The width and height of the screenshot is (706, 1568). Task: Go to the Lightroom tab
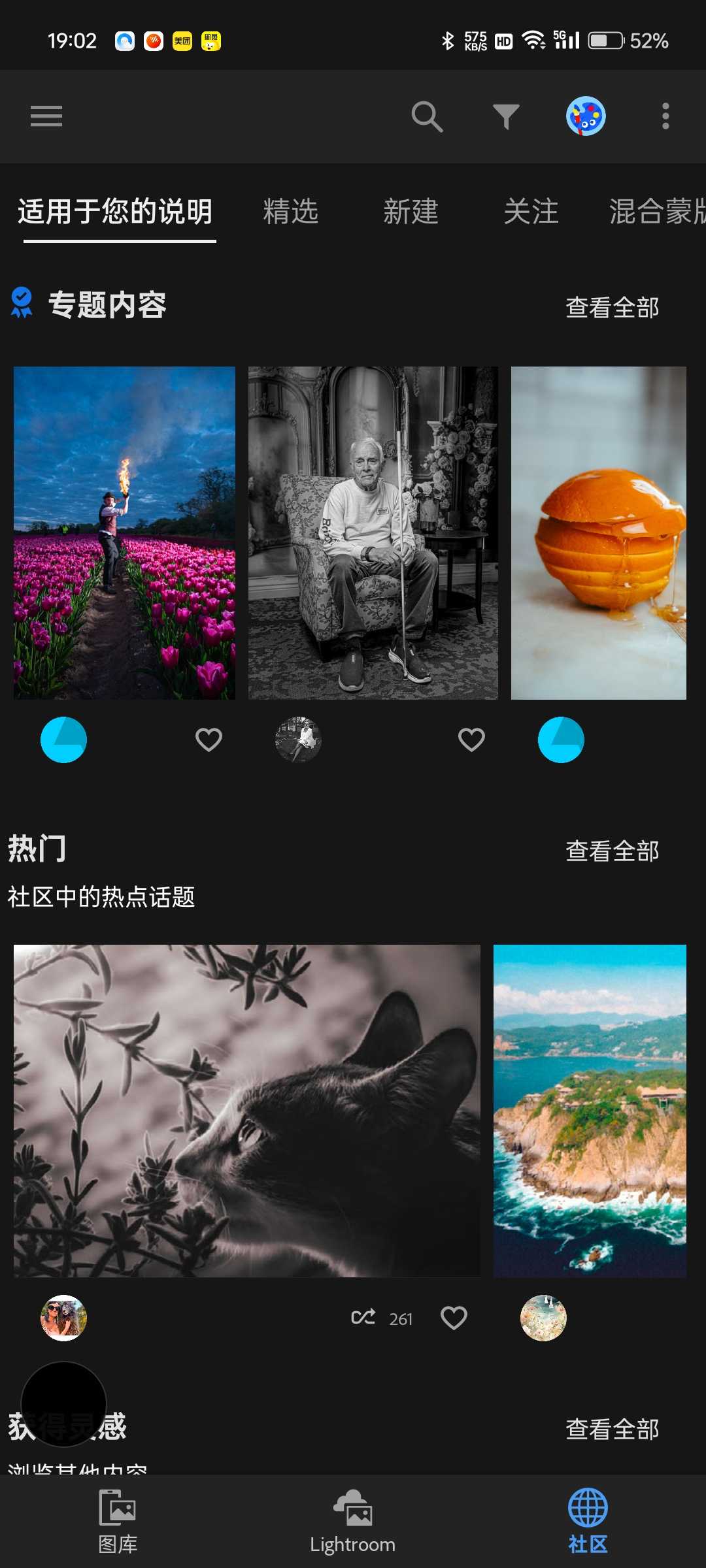coord(352,1521)
